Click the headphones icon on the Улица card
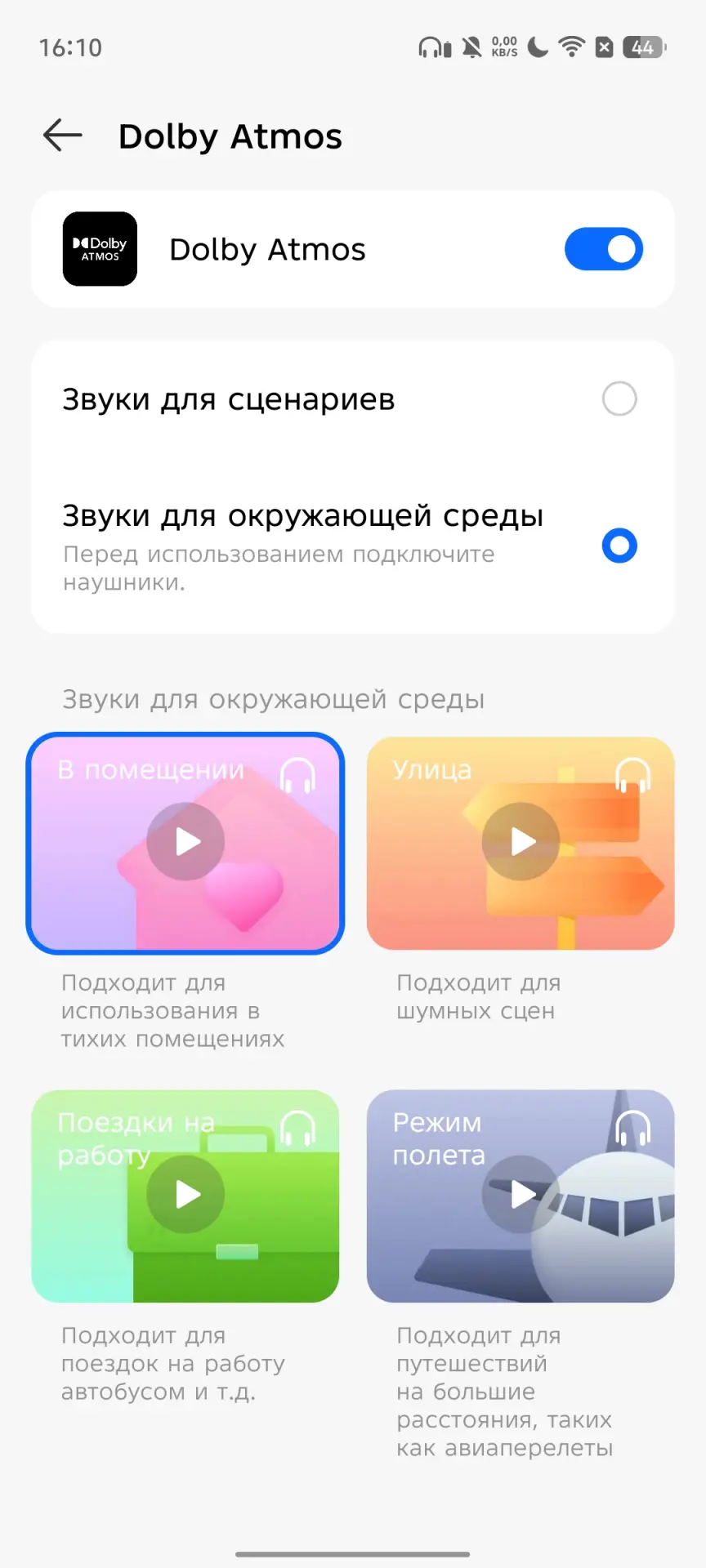The height and width of the screenshot is (1568, 706). (633, 773)
